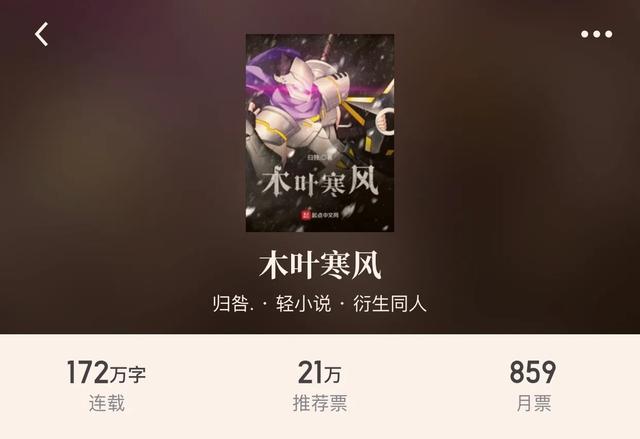Open the 859 月票 section
This screenshot has height=439, width=640.
click(532, 387)
